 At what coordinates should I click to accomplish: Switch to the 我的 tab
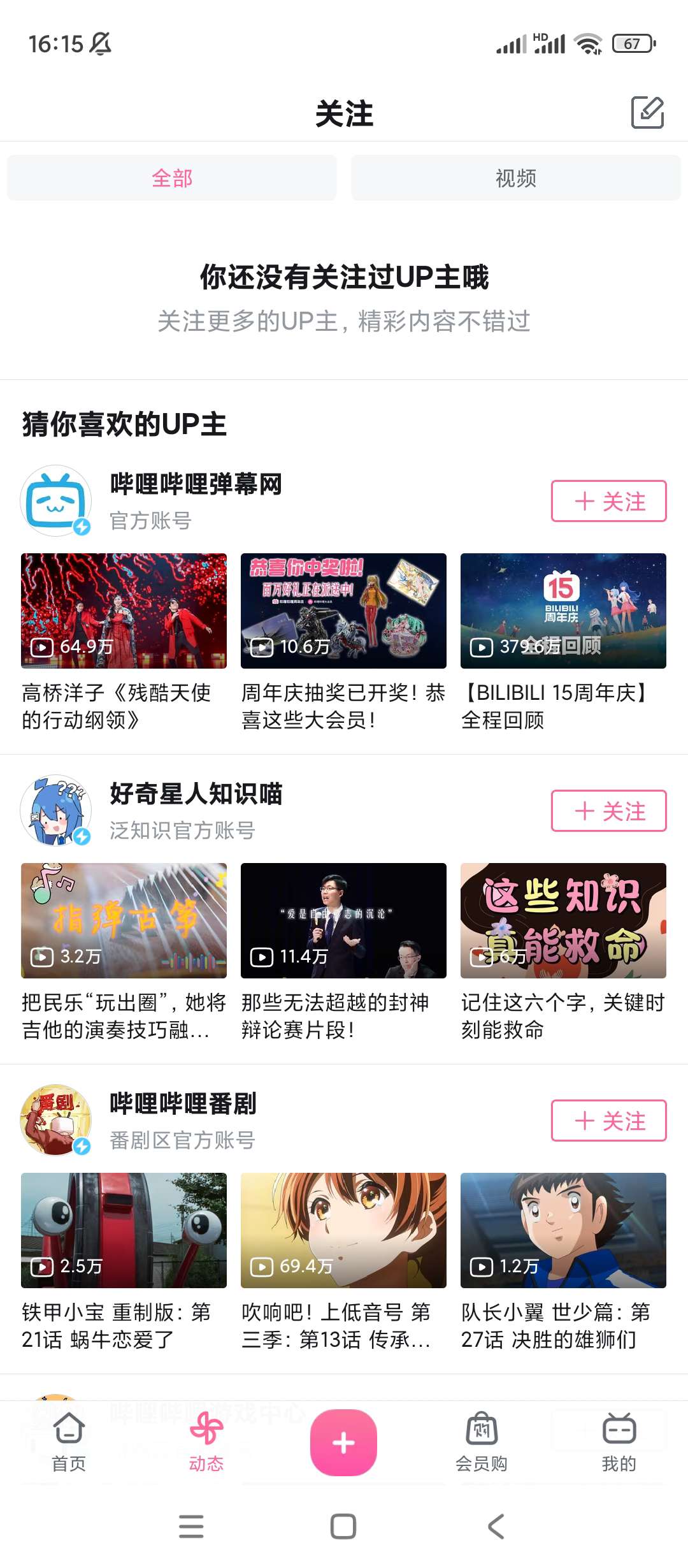[x=619, y=1442]
